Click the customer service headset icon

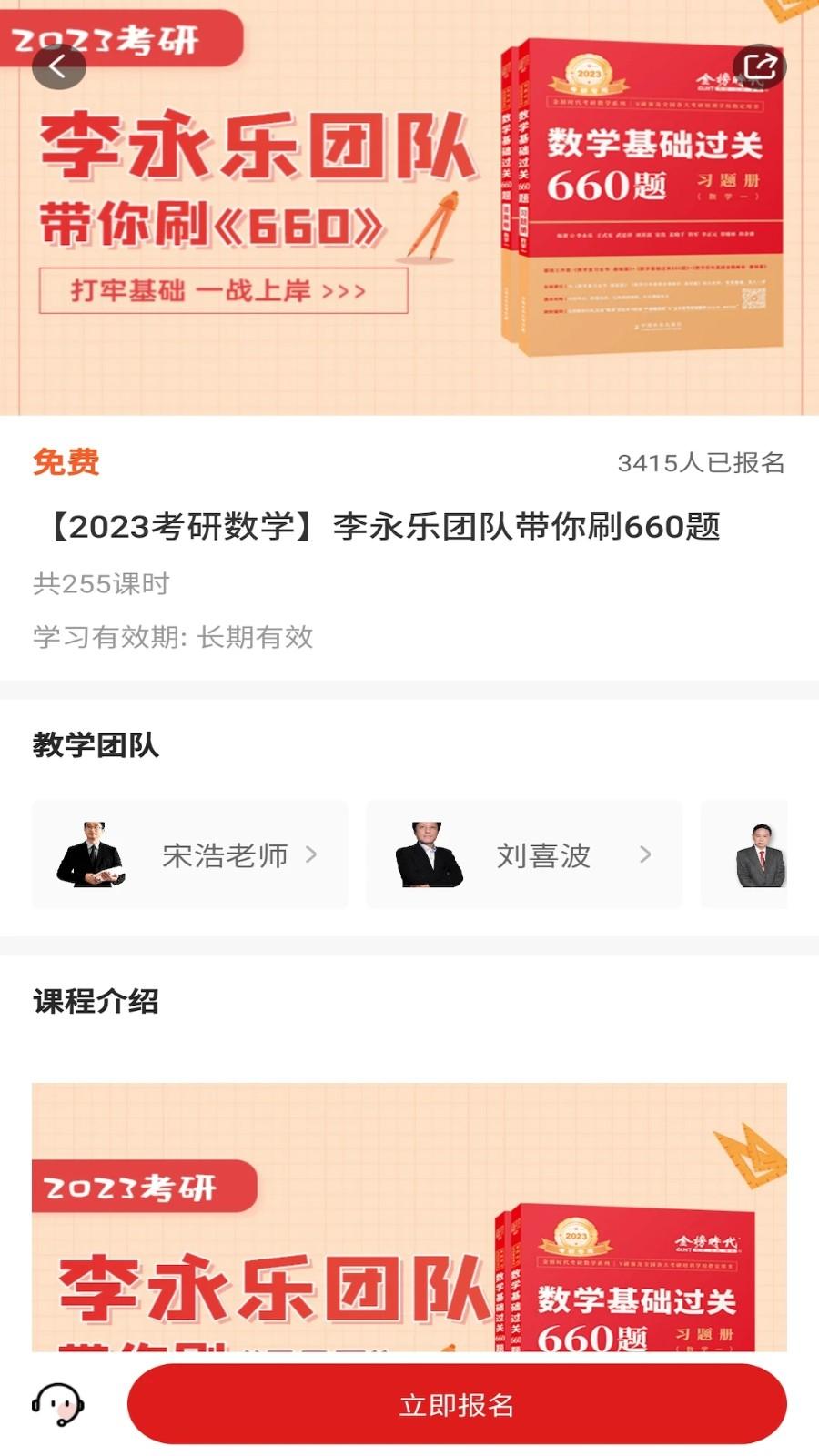(x=56, y=1402)
